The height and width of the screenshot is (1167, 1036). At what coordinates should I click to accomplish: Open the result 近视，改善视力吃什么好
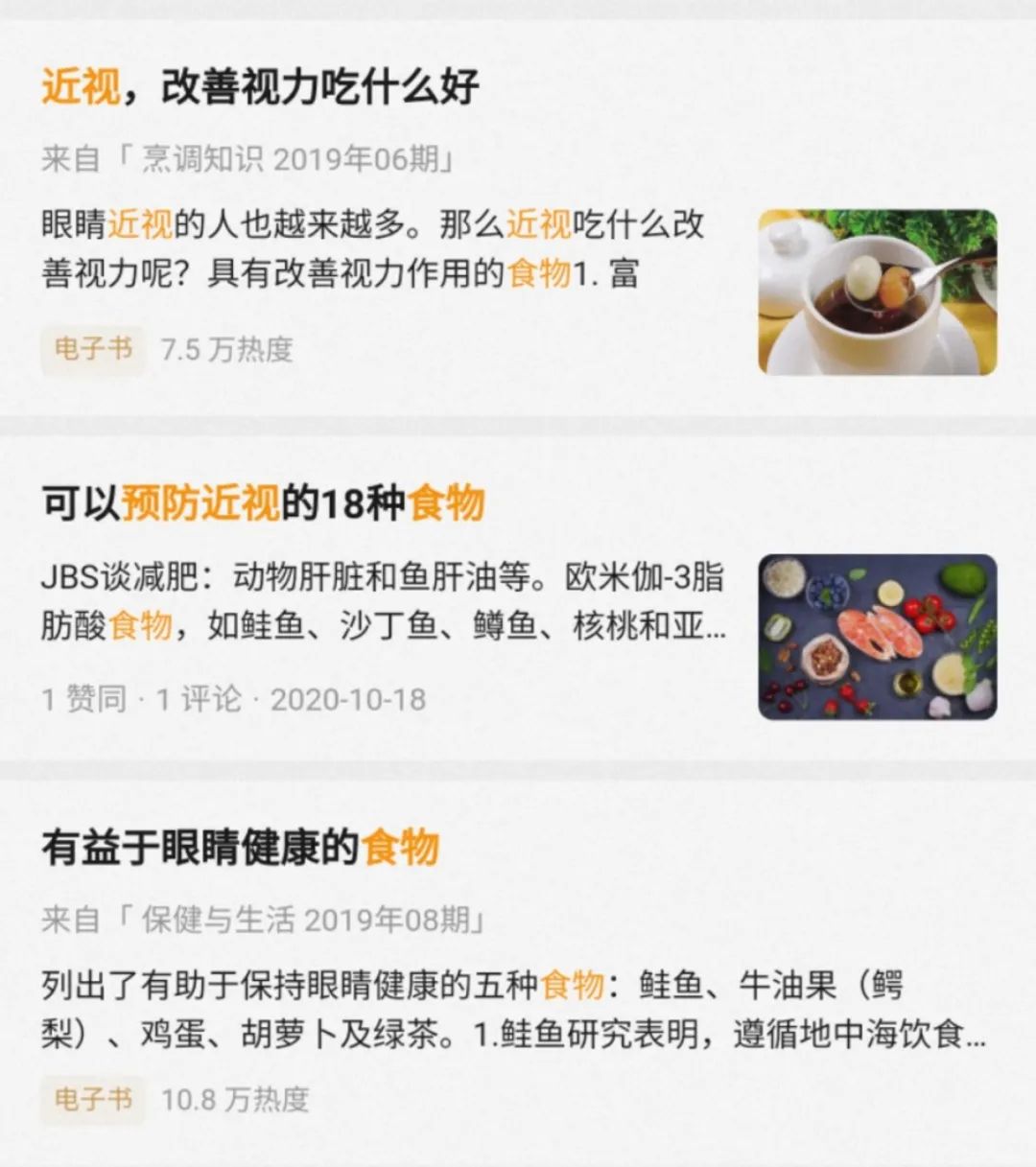261,88
